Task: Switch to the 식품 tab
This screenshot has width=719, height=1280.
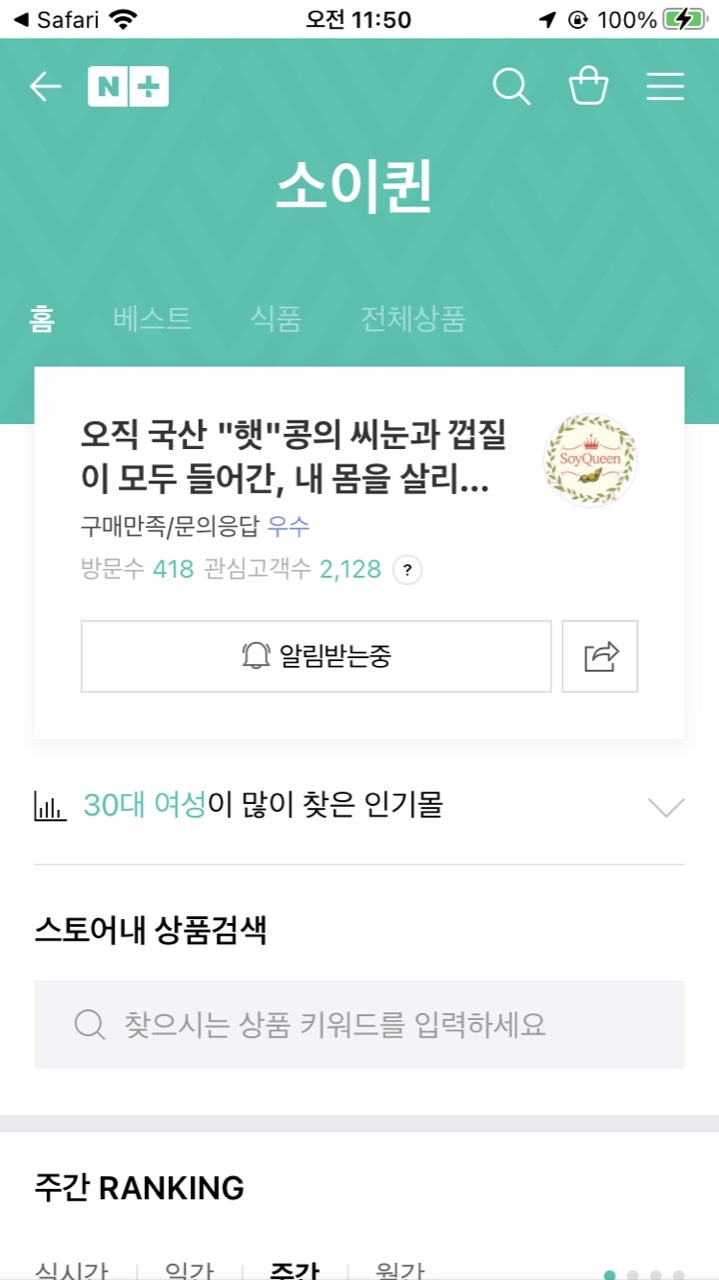Action: [x=276, y=319]
